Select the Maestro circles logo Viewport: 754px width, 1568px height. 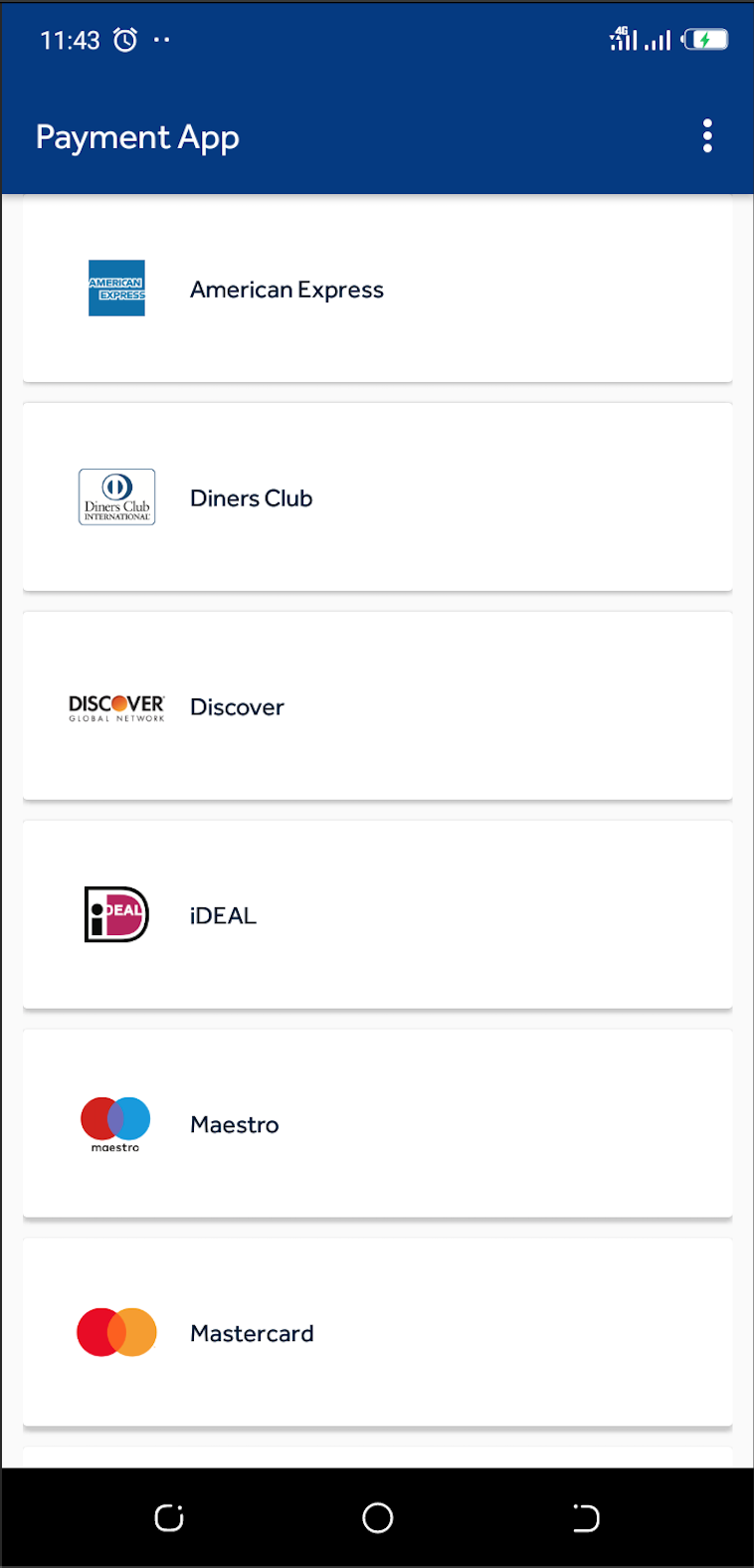(x=114, y=1123)
